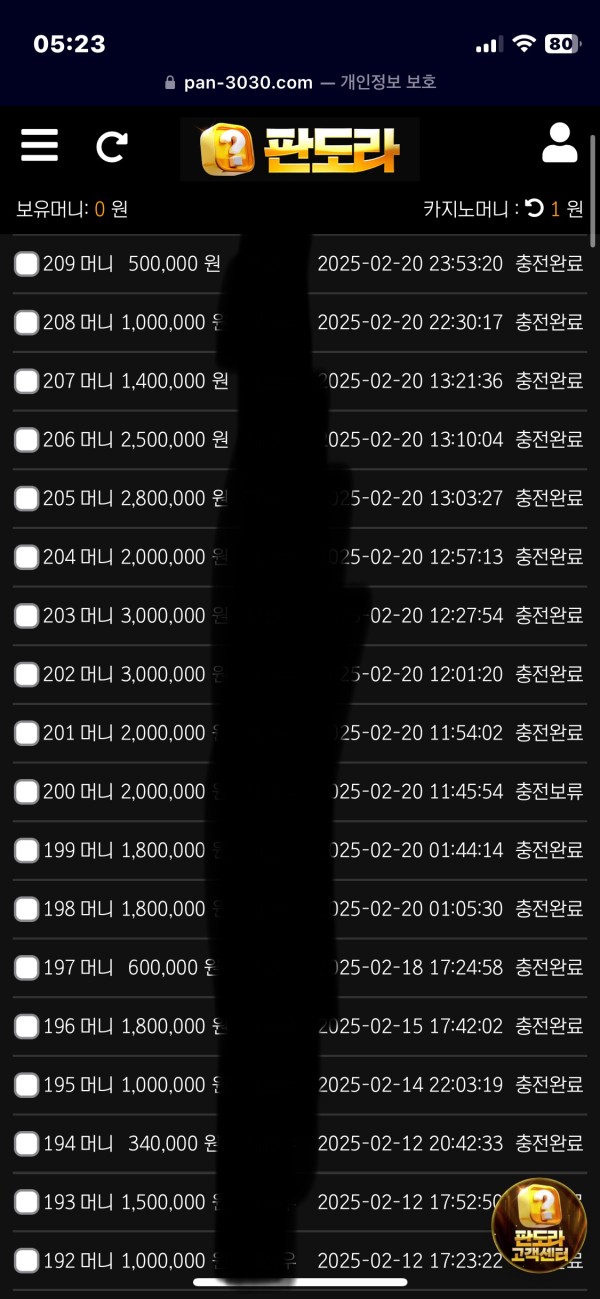
Task: Select the checkbox for entry 202
Action: click(x=27, y=674)
